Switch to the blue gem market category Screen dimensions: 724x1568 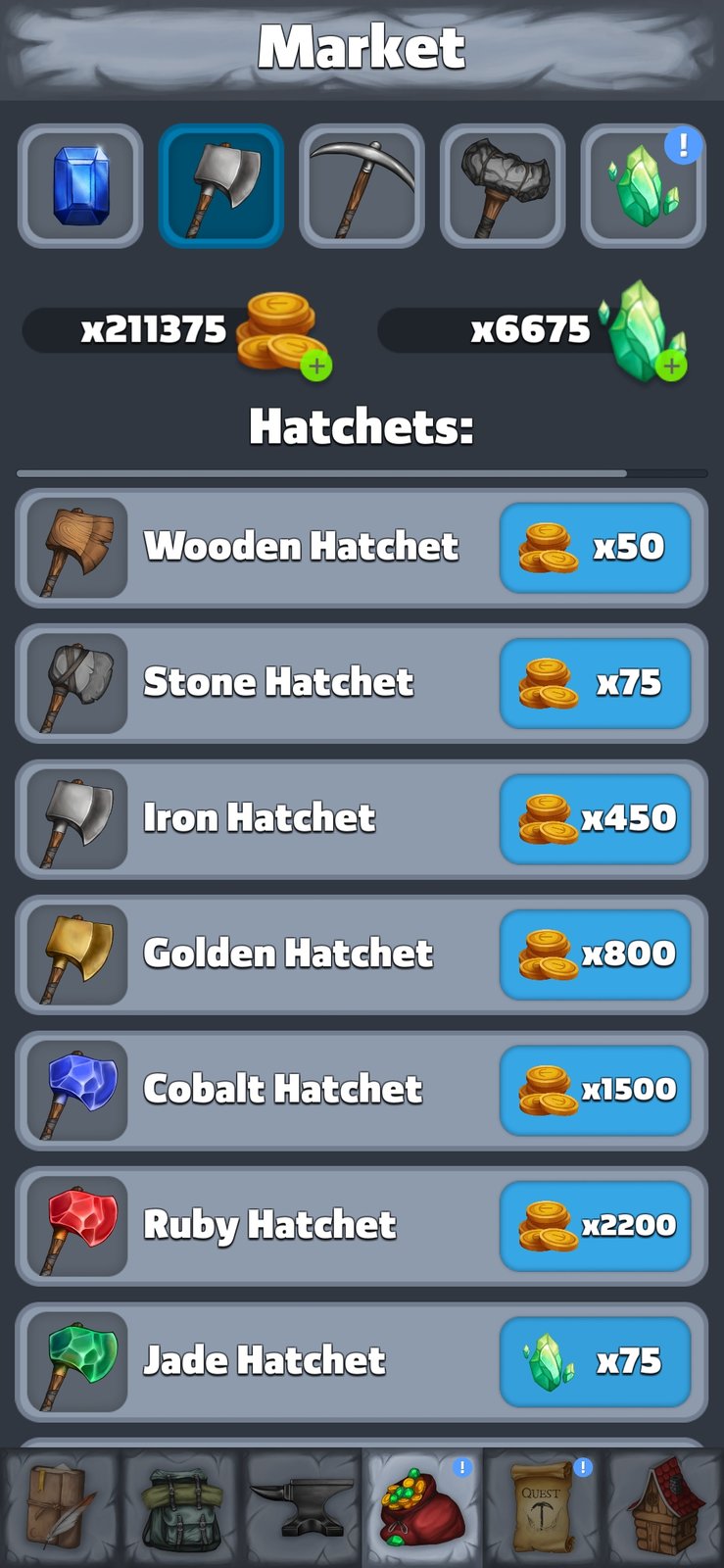[x=80, y=186]
